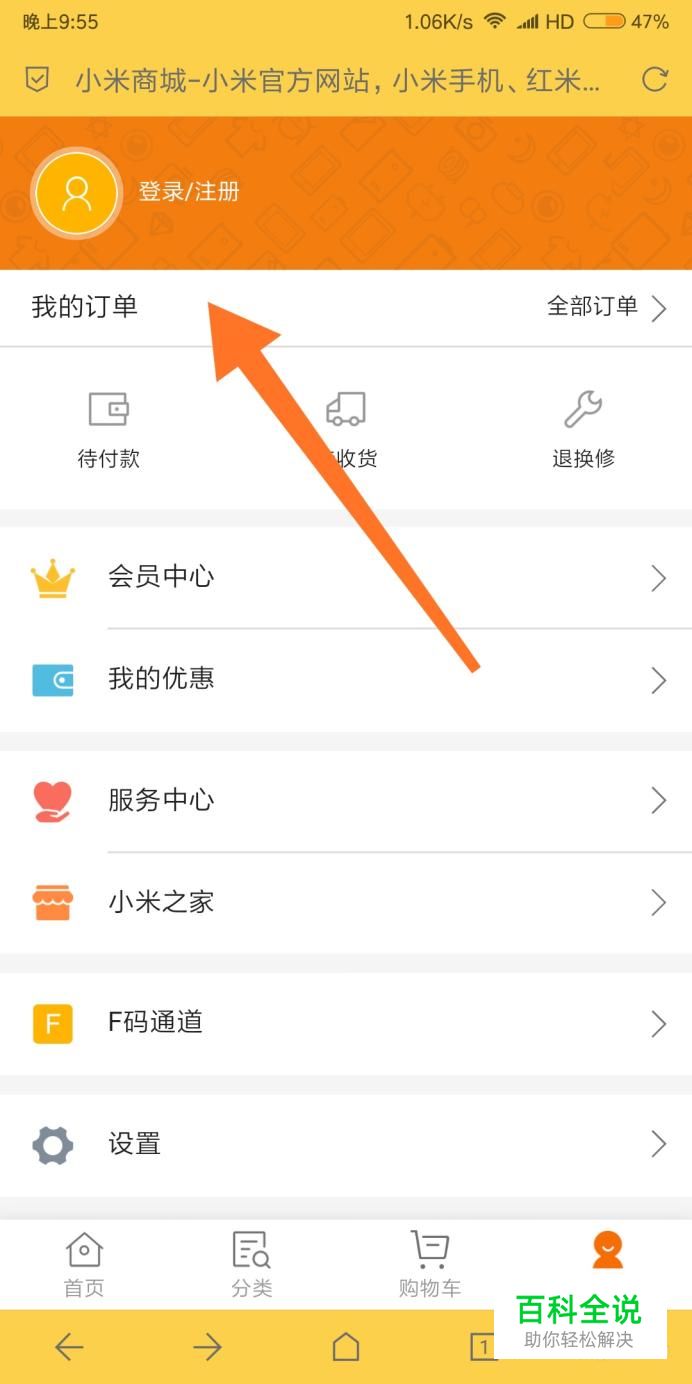The width and height of the screenshot is (692, 1384).
Task: Open 待付款 pending payment orders
Action: (x=108, y=429)
